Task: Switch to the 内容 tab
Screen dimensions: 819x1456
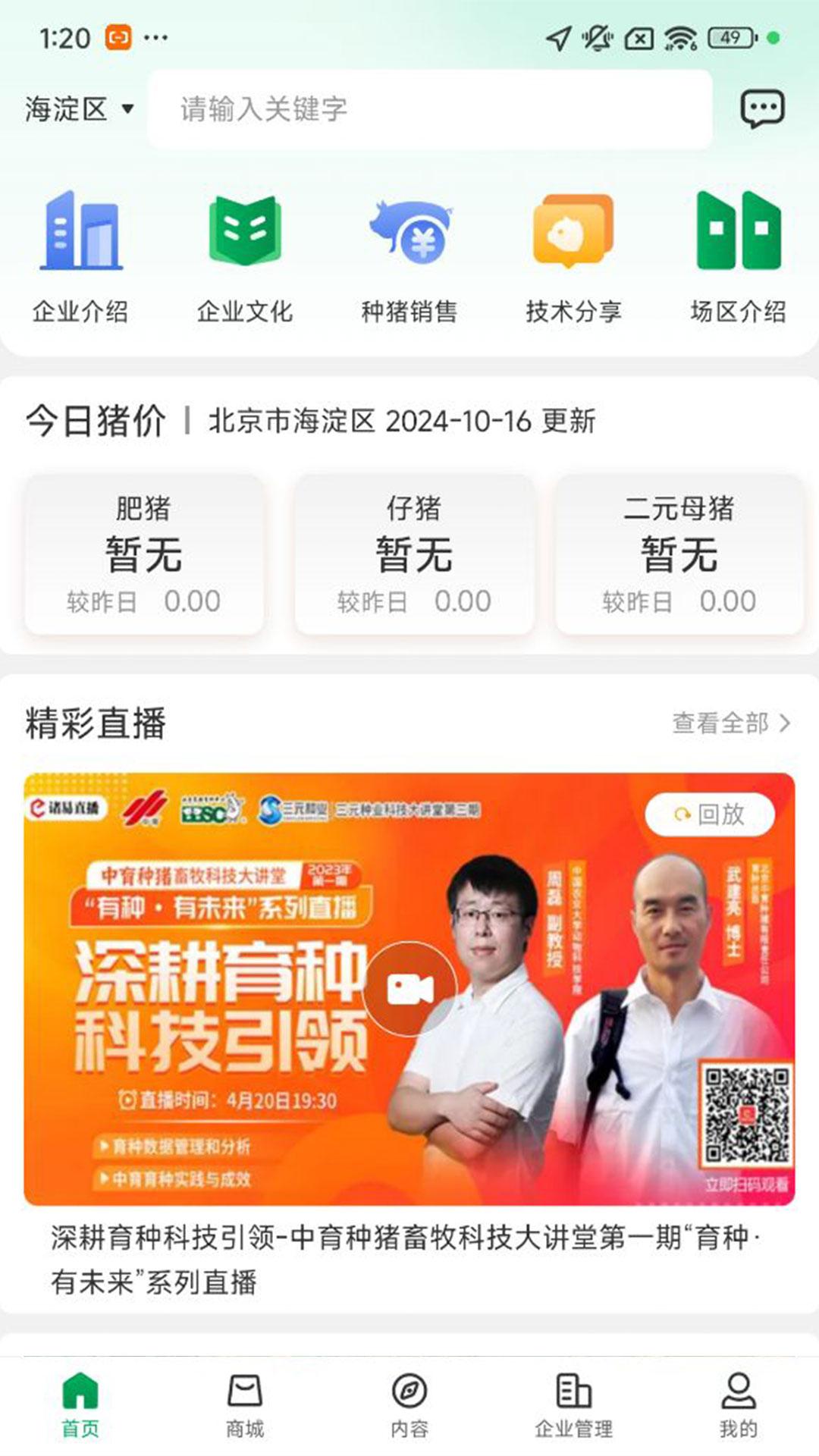Action: pyautogui.click(x=409, y=1404)
